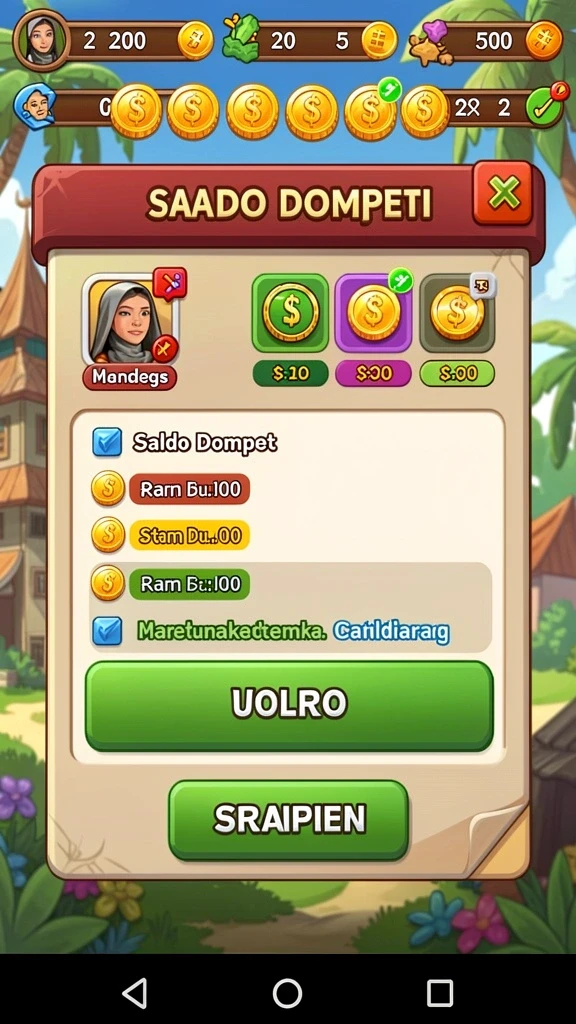Select the green Ram Ba:100 option
This screenshot has height=1024, width=576.
pyautogui.click(x=189, y=584)
